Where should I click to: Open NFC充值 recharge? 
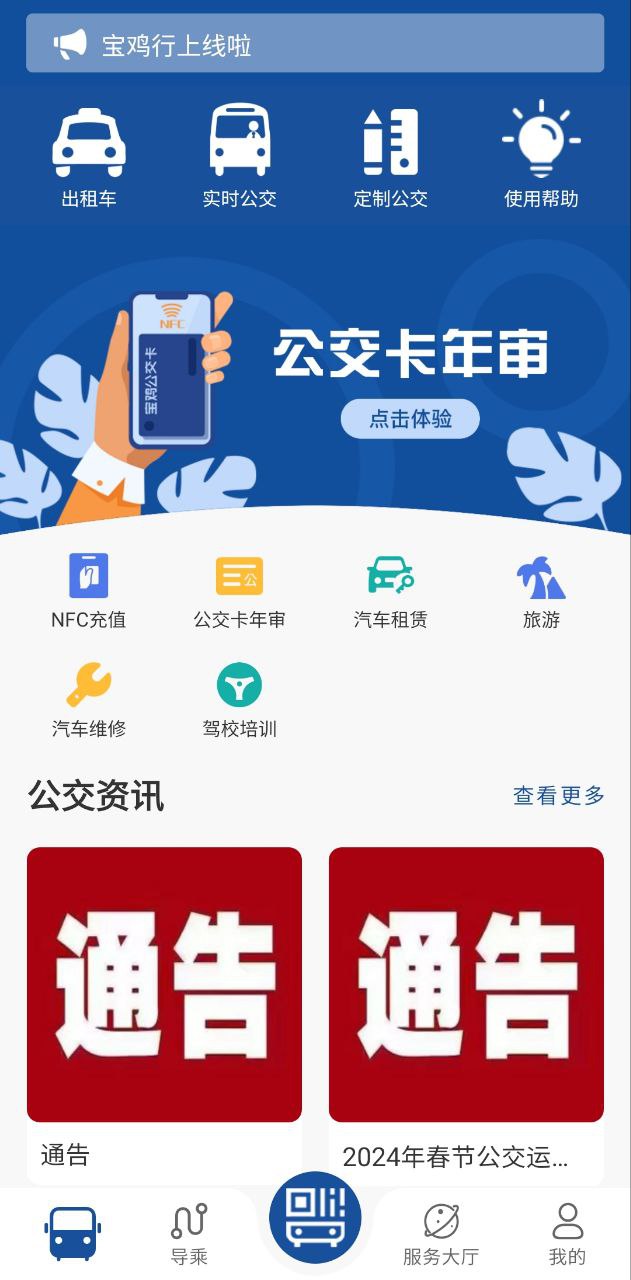88,590
